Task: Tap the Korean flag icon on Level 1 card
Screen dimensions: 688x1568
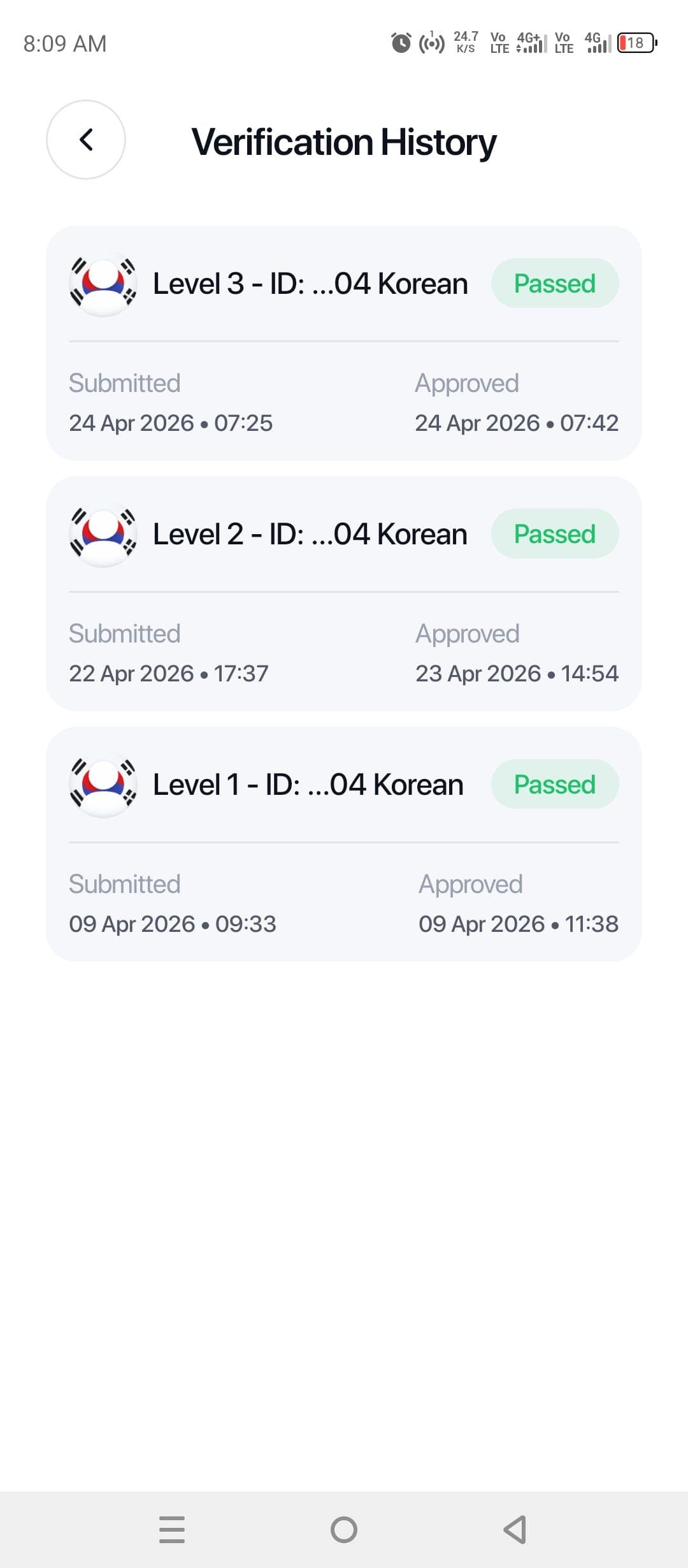Action: point(102,784)
